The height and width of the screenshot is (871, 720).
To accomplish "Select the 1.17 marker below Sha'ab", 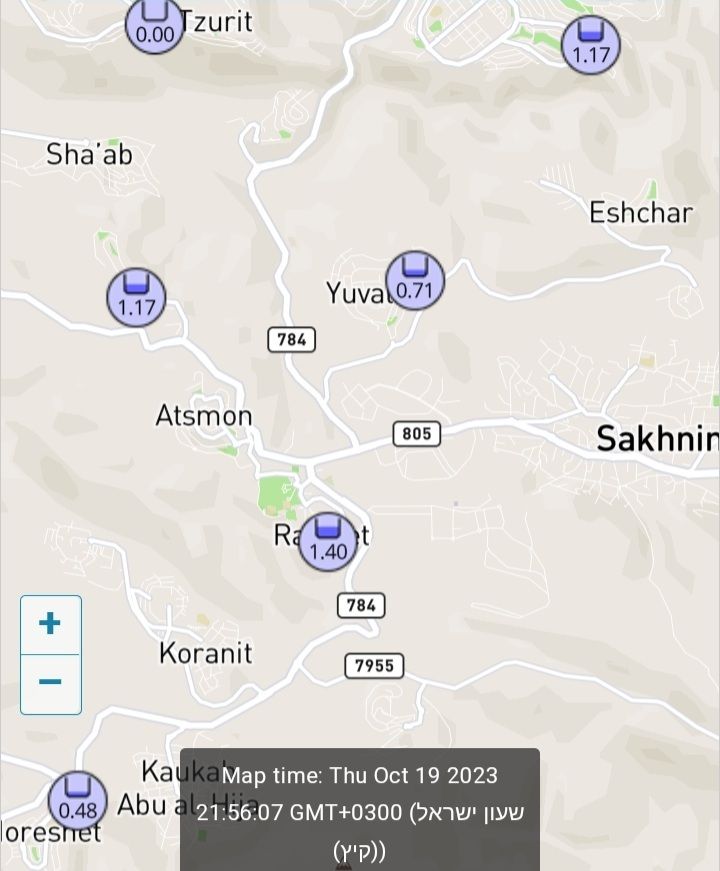I will (x=136, y=298).
